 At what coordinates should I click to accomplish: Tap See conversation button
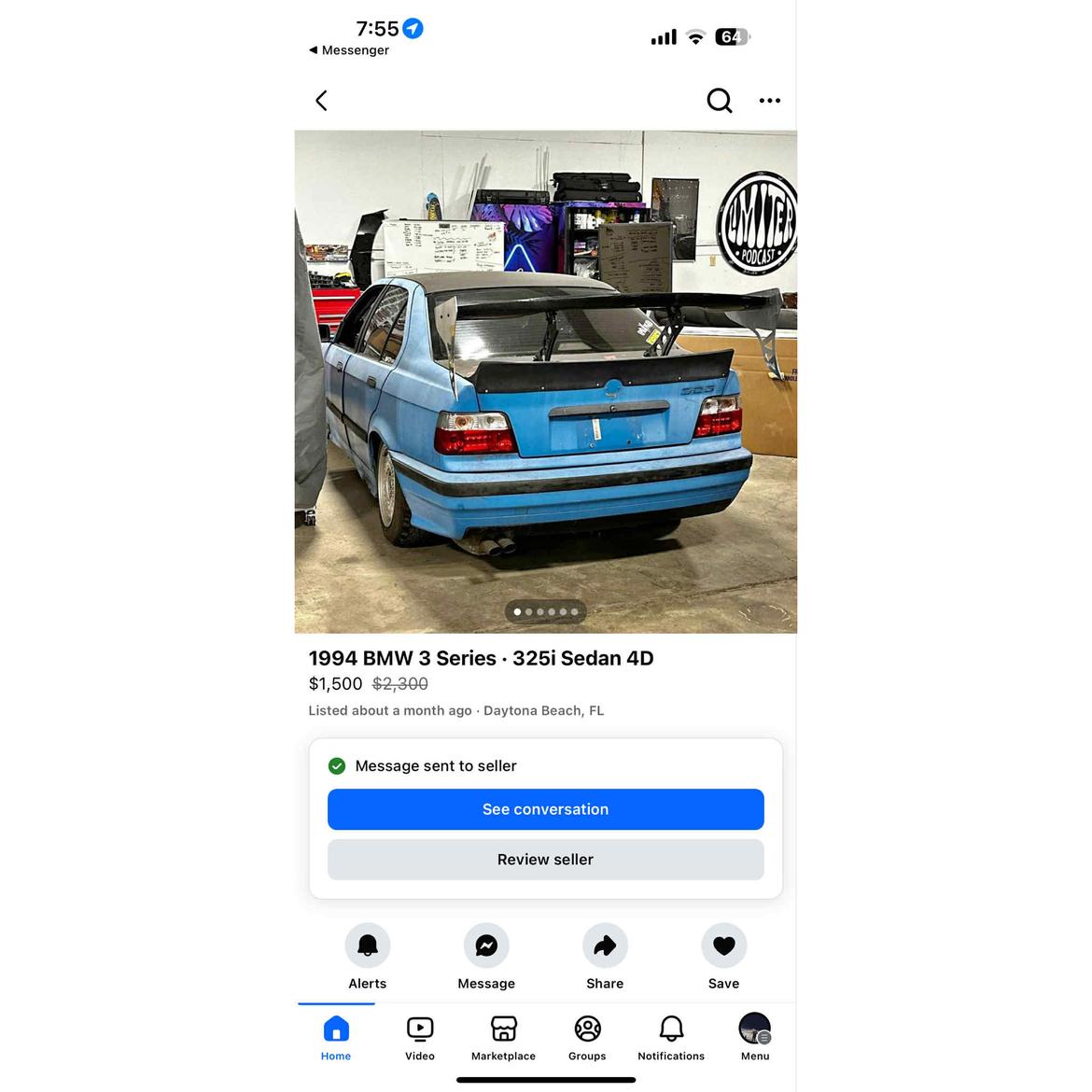coord(545,809)
